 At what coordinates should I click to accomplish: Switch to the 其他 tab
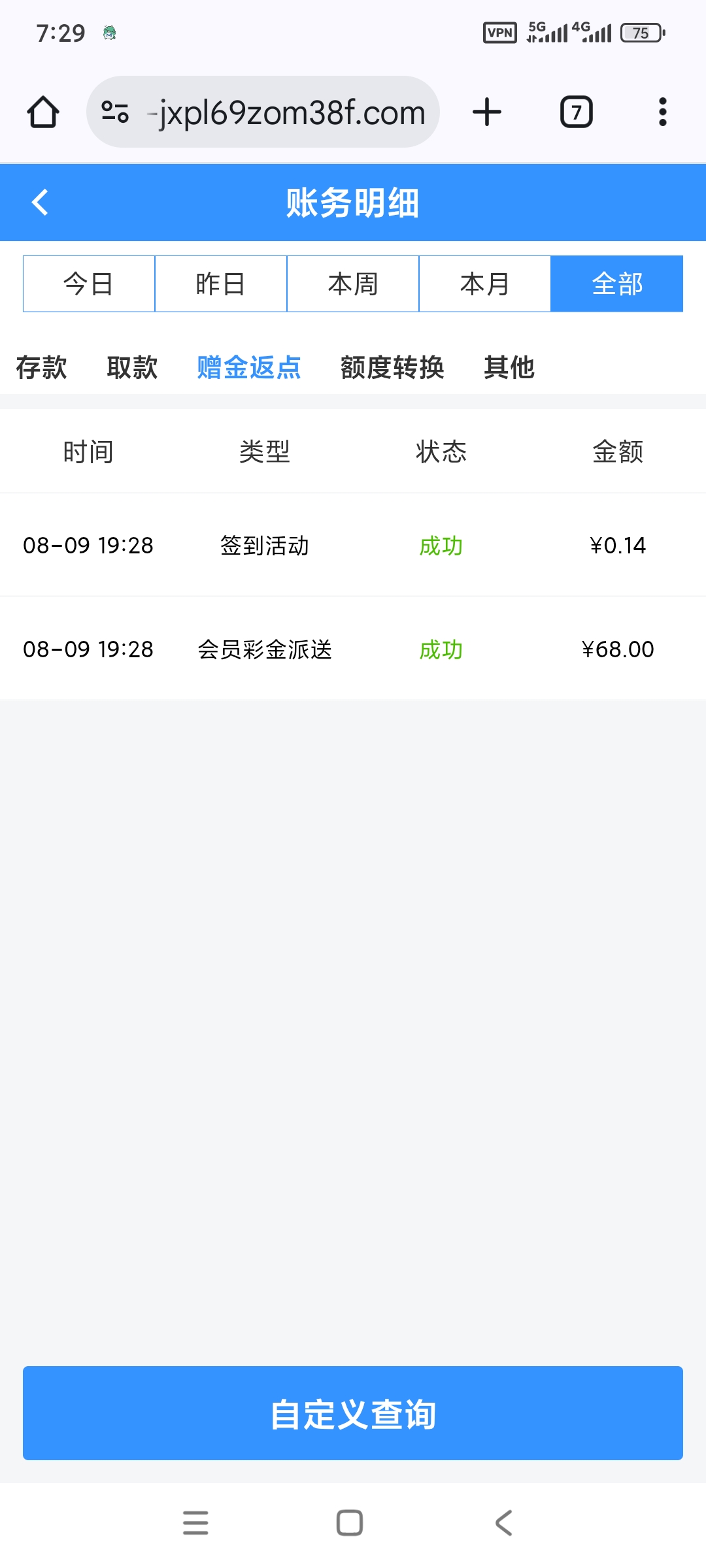(x=509, y=367)
